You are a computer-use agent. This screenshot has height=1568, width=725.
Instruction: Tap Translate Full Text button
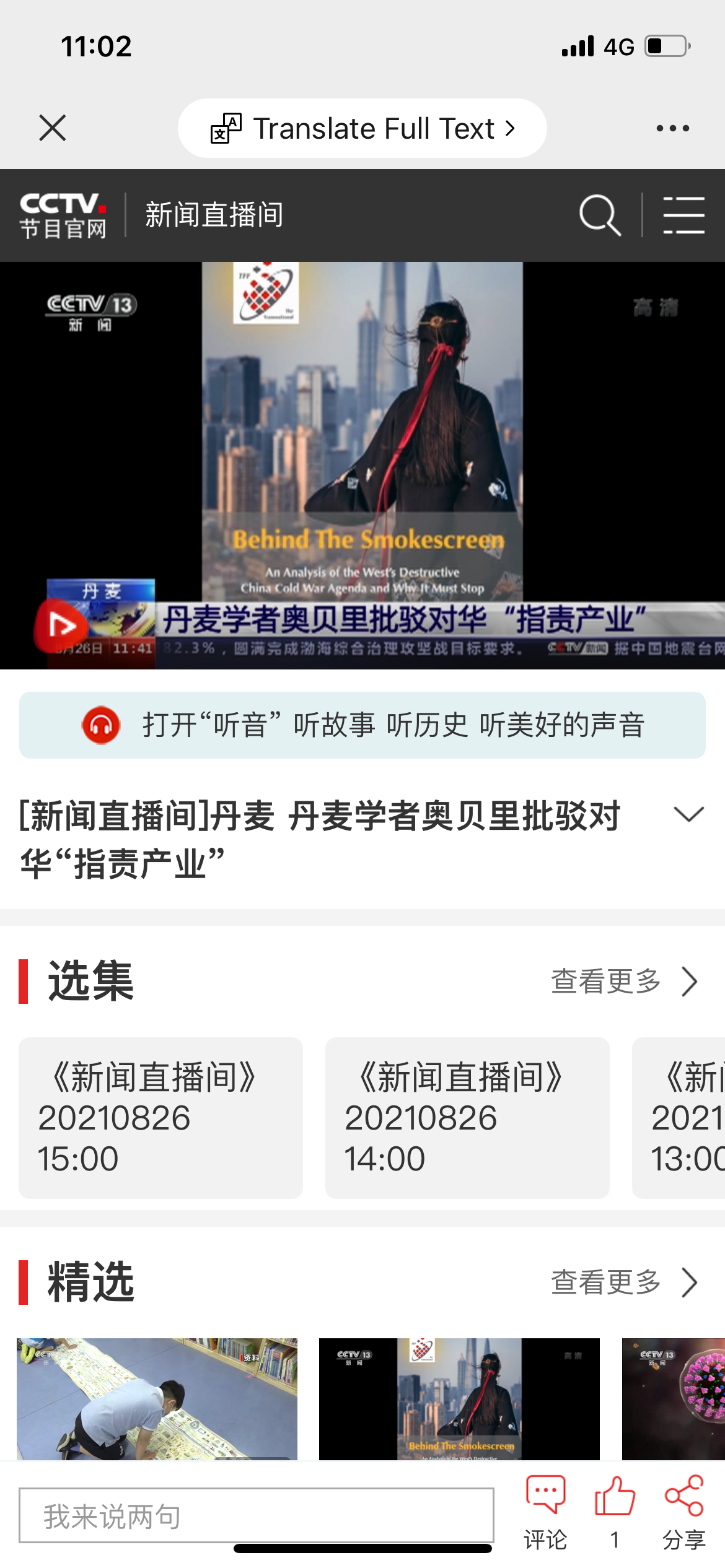(x=362, y=128)
